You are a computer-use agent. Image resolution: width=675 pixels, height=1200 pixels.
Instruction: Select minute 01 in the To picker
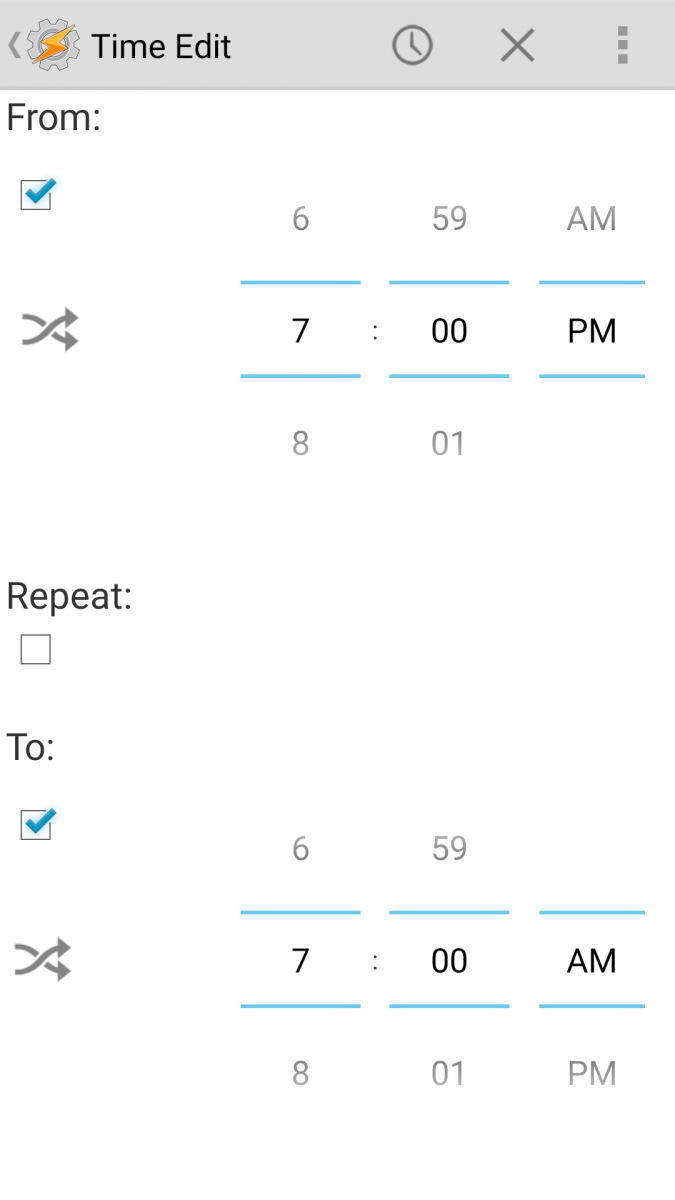click(449, 1073)
